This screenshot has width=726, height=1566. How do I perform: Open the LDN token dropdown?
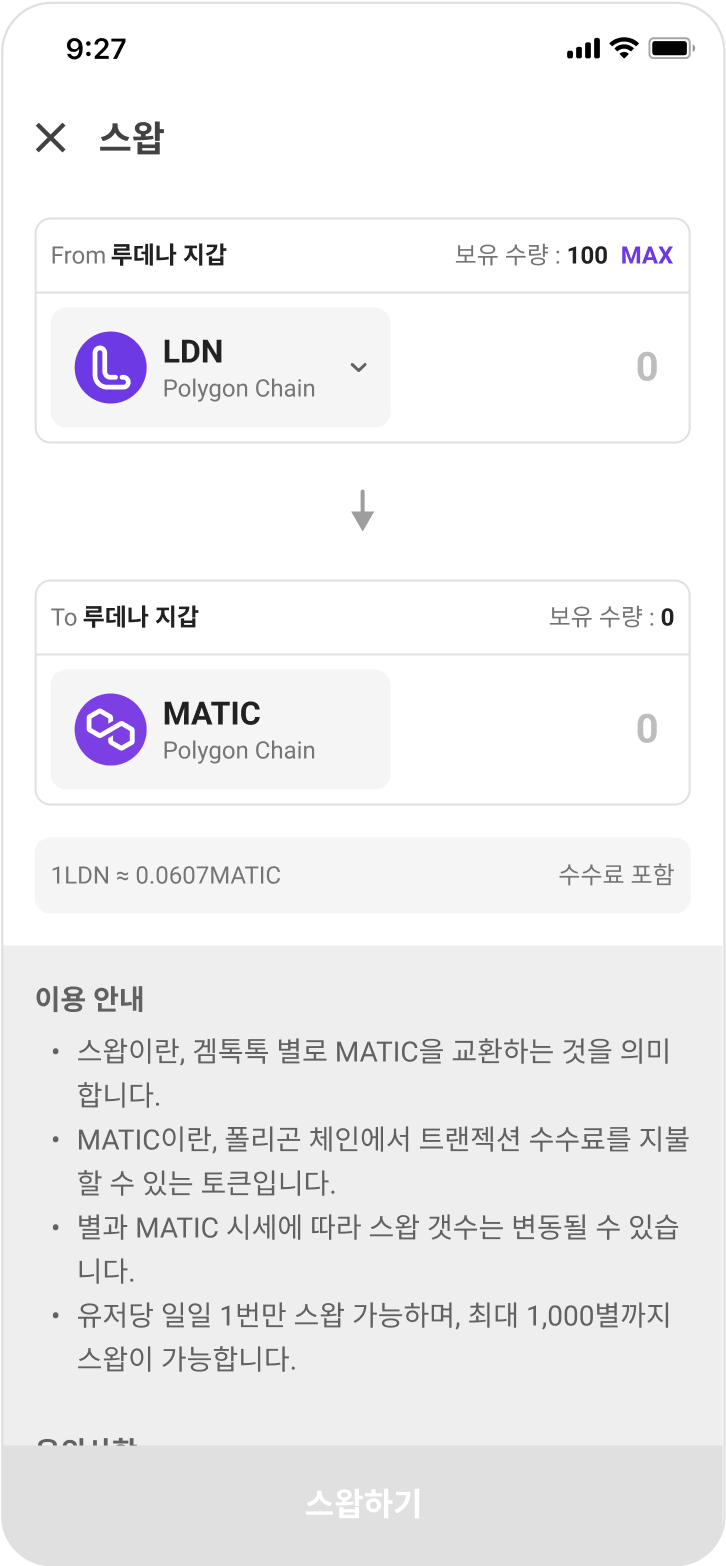click(x=358, y=367)
